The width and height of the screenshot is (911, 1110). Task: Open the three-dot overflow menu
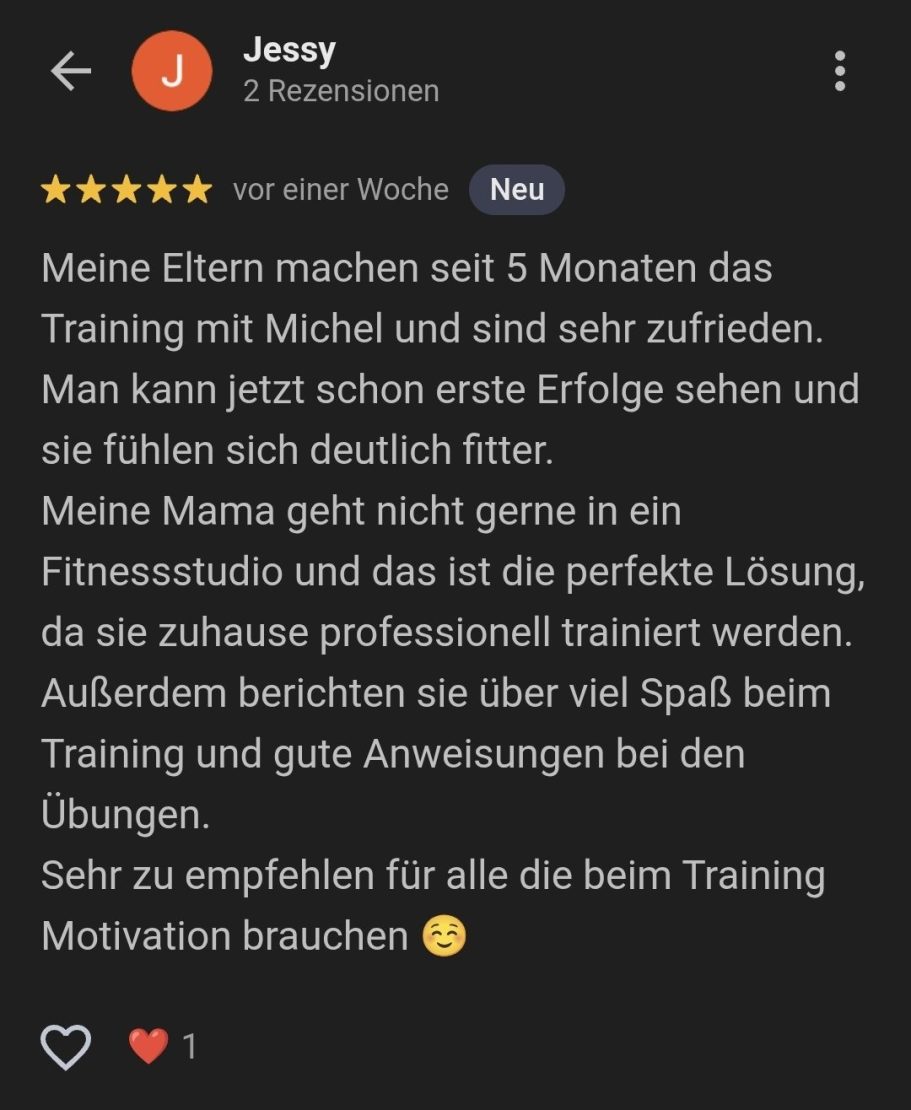tap(839, 71)
